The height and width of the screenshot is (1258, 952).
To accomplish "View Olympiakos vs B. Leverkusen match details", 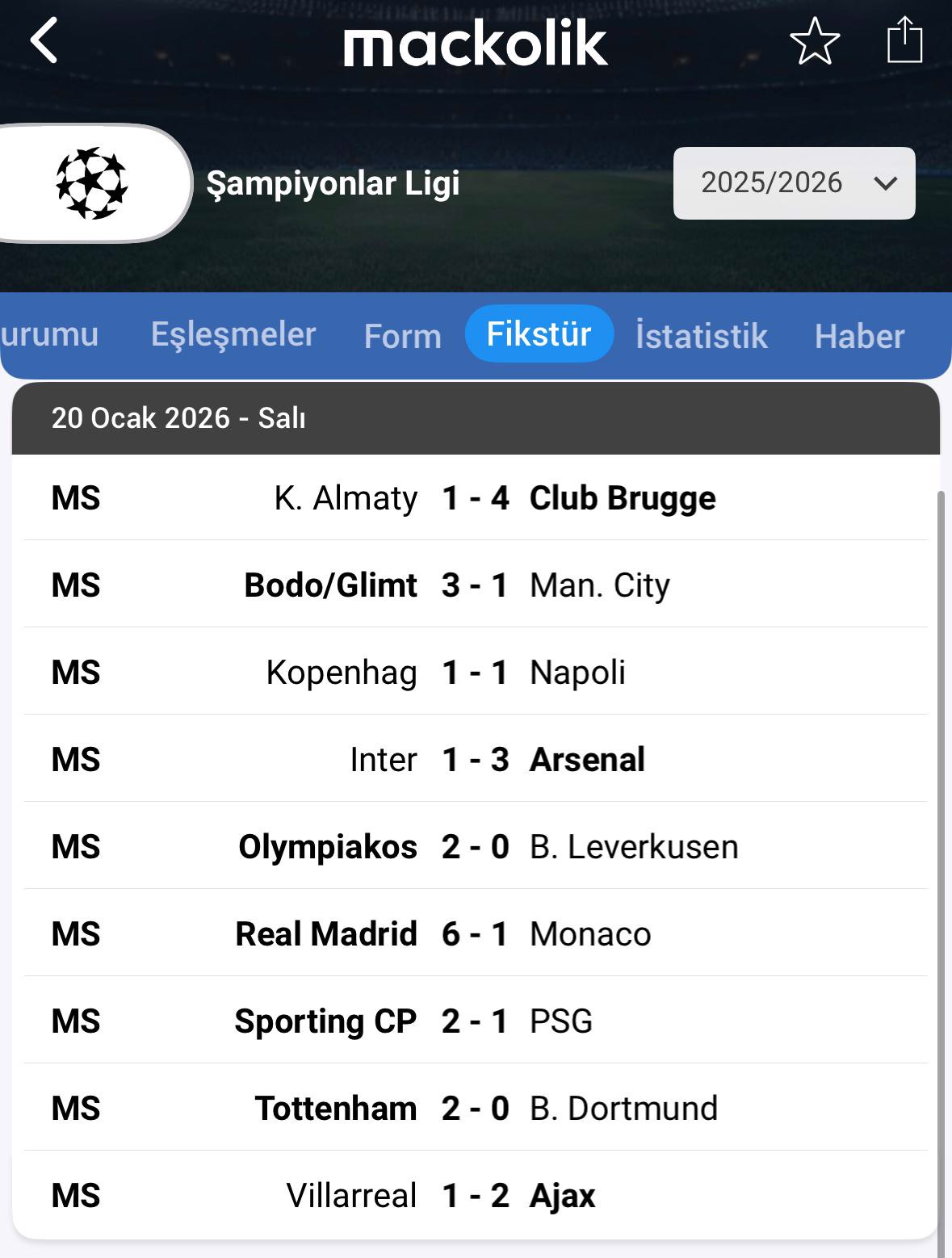I will (476, 846).
